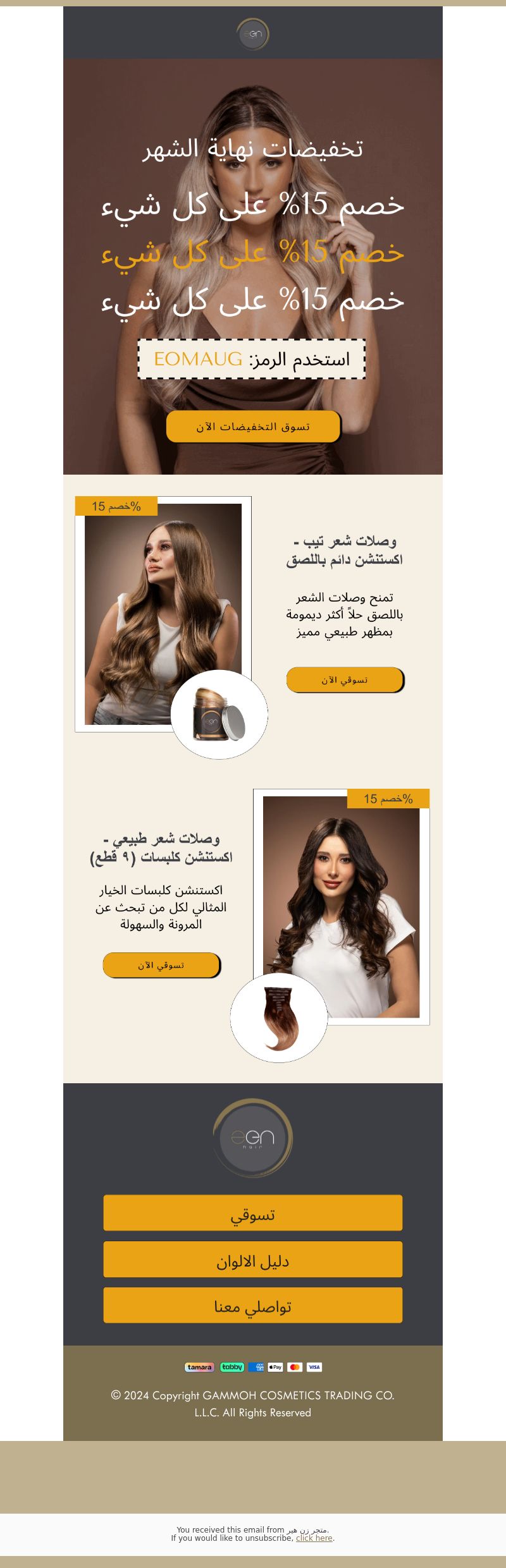Viewport: 506px width, 1568px height.
Task: Tap the تسوق التخفيضات الآن sale button
Action: [253, 427]
